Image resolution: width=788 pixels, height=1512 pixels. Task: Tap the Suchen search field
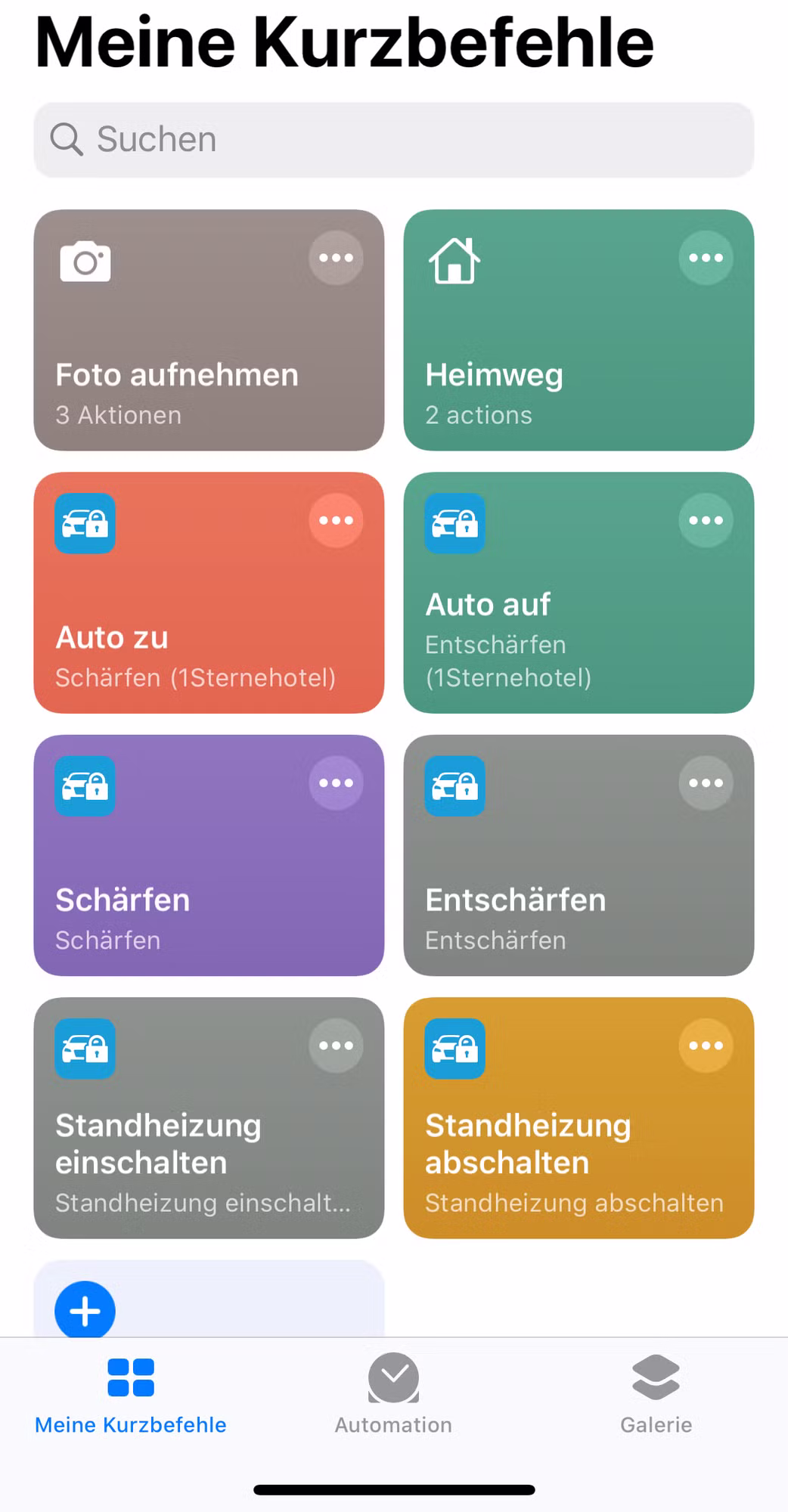(x=393, y=140)
